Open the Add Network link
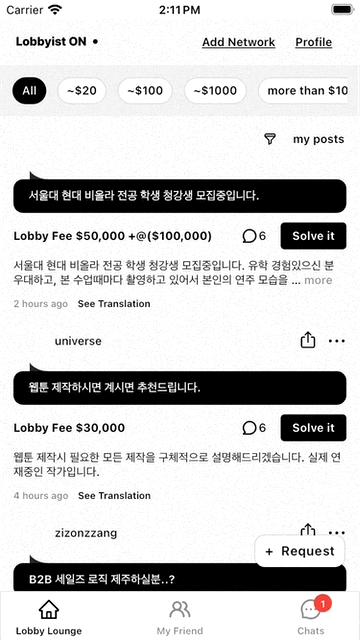360x640 pixels. [238, 42]
